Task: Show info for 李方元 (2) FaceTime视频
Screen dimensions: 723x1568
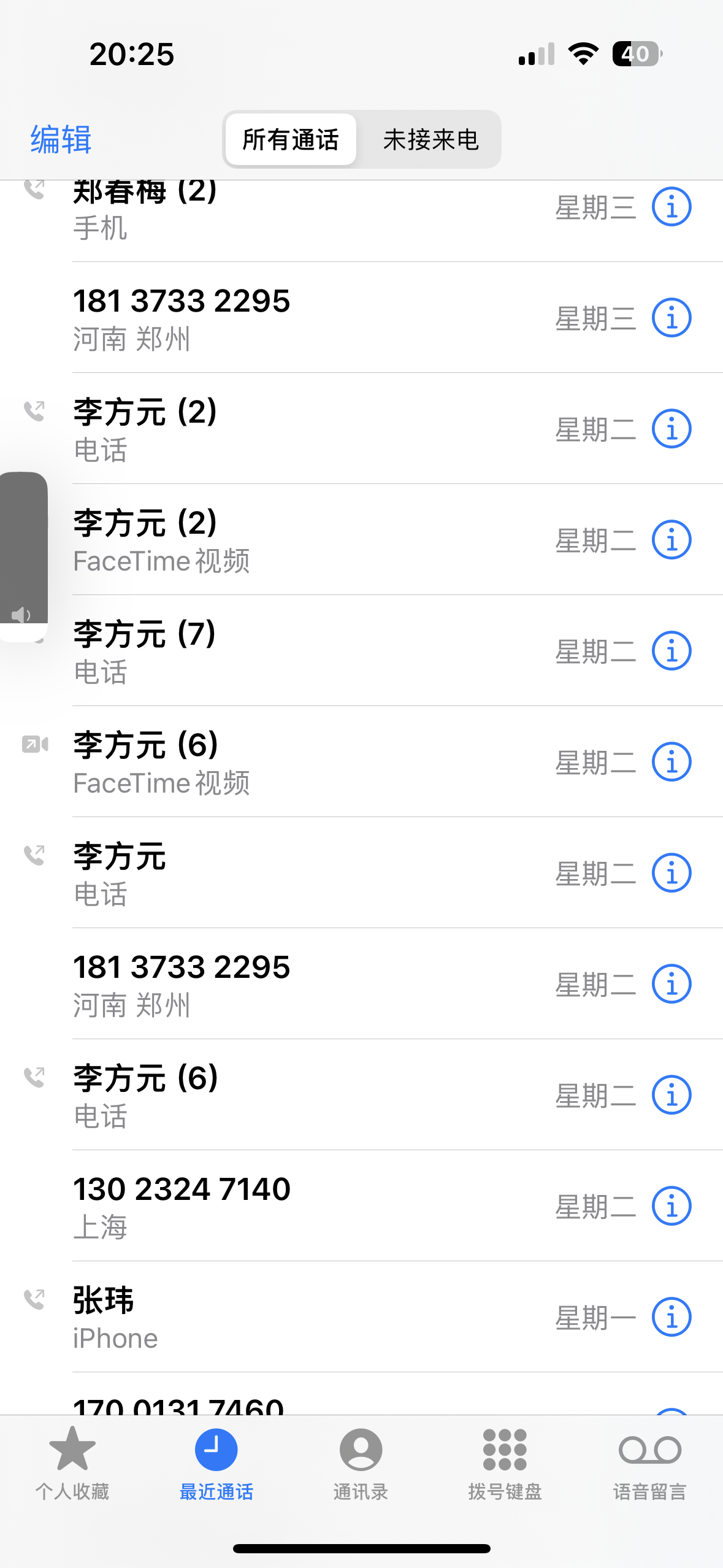Action: [671, 540]
